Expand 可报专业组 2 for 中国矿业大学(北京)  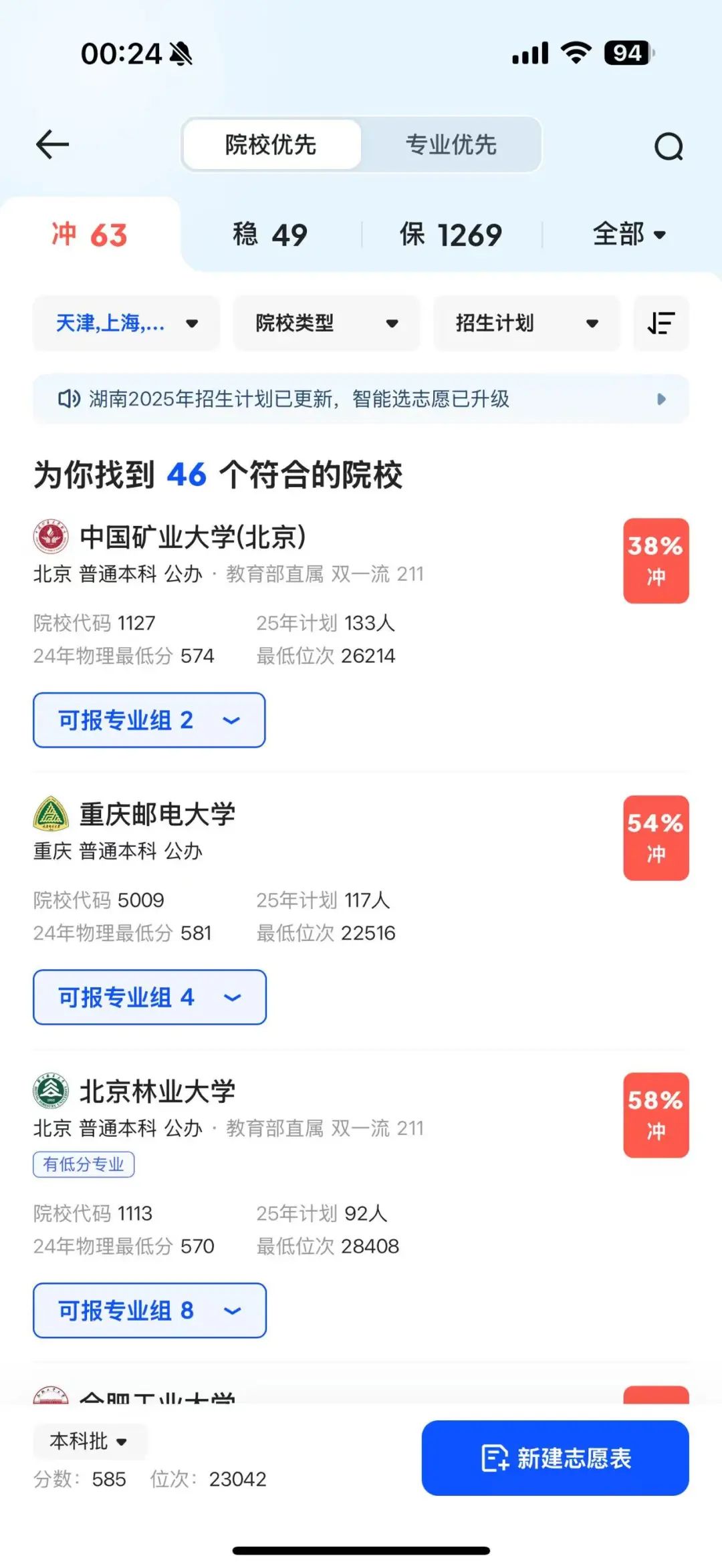pyautogui.click(x=149, y=721)
